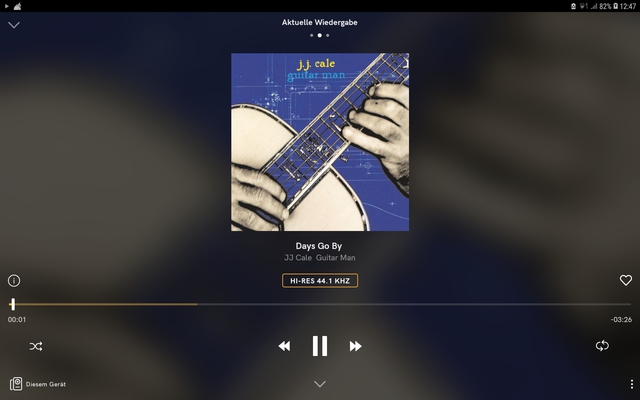Add Days Go By to favorites
Image resolution: width=640 pixels, height=400 pixels.
pos(626,281)
